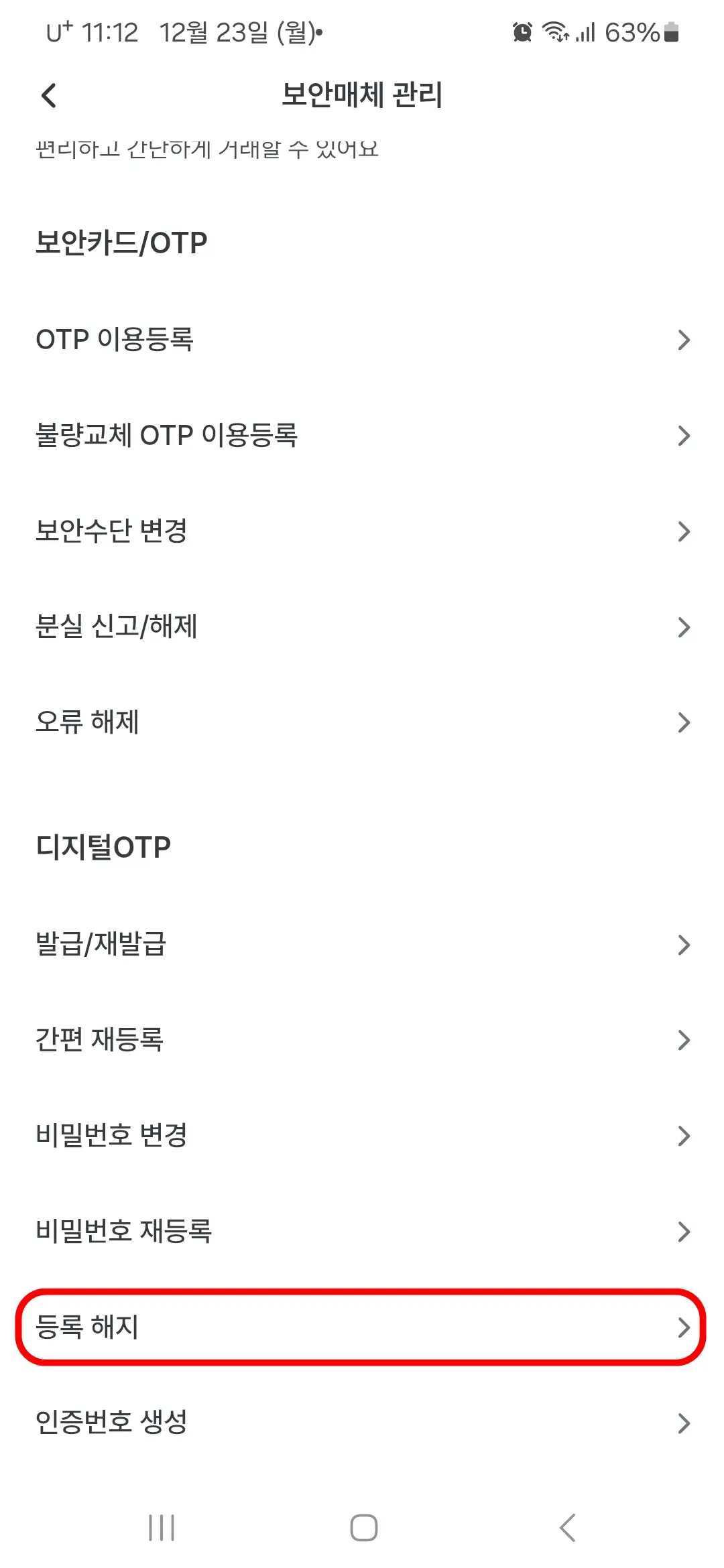Tap the battery indicator showing 63%
Image resolution: width=724 pixels, height=1568 pixels.
636,32
